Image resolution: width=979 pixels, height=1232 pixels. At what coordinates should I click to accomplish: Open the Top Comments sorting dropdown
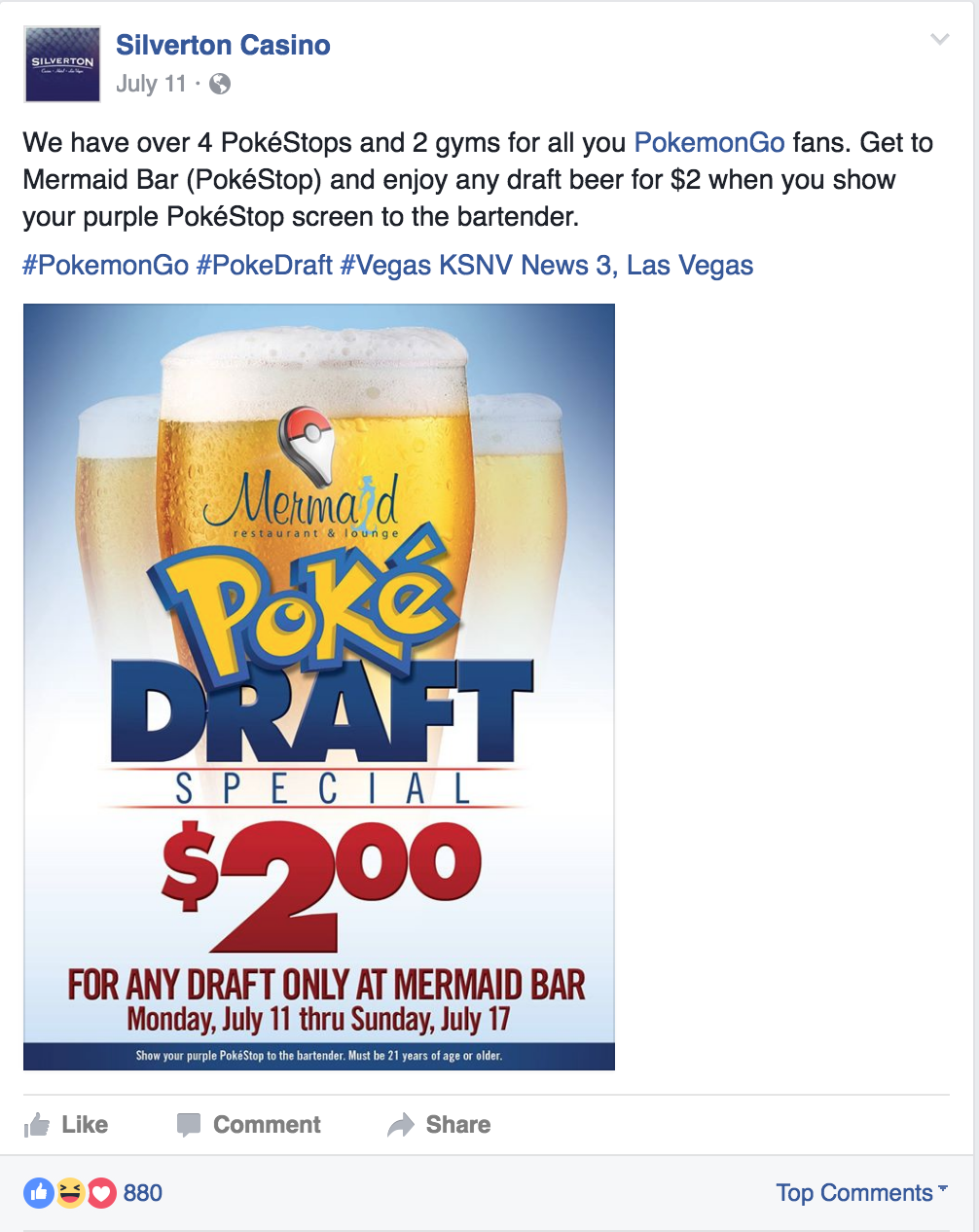[x=860, y=1193]
